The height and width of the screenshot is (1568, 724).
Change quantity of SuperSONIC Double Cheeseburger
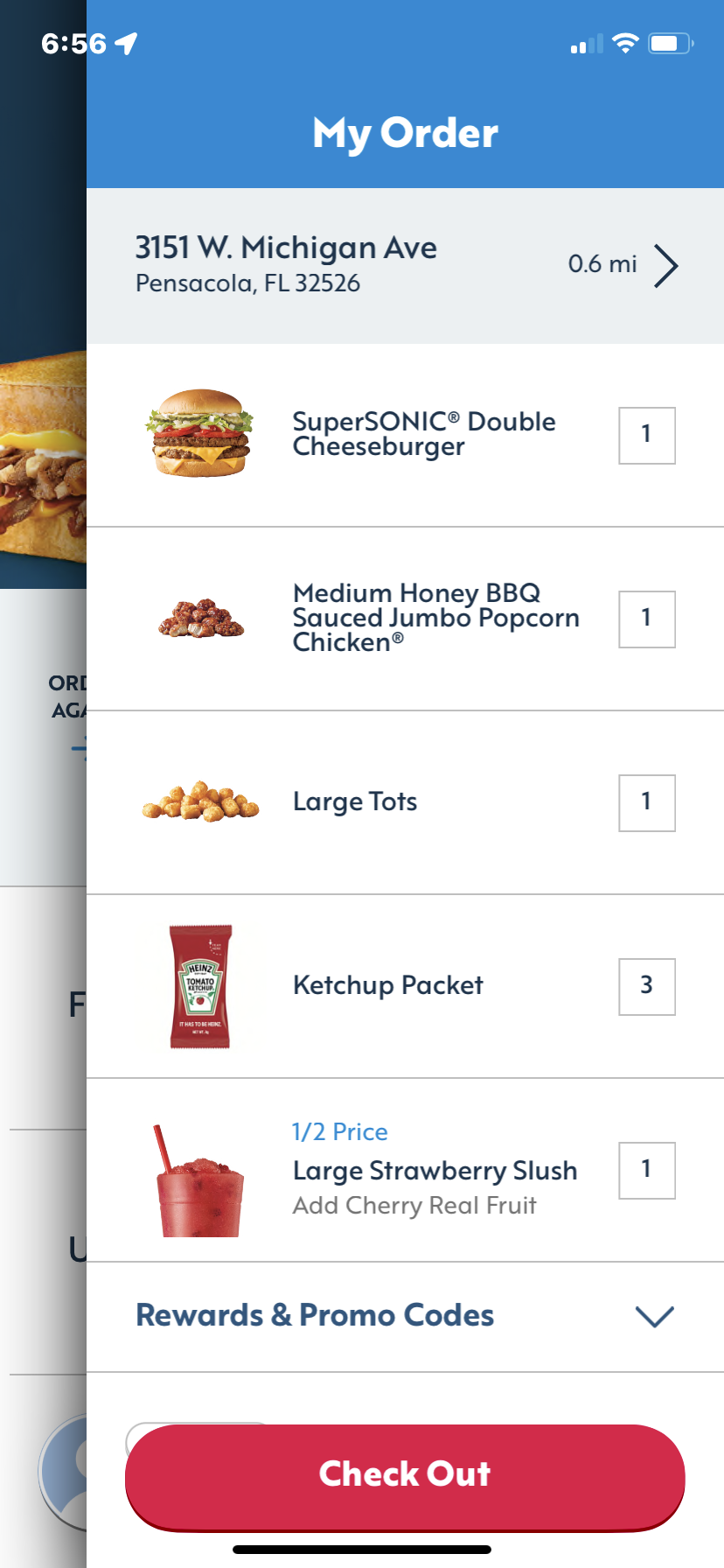click(x=646, y=435)
